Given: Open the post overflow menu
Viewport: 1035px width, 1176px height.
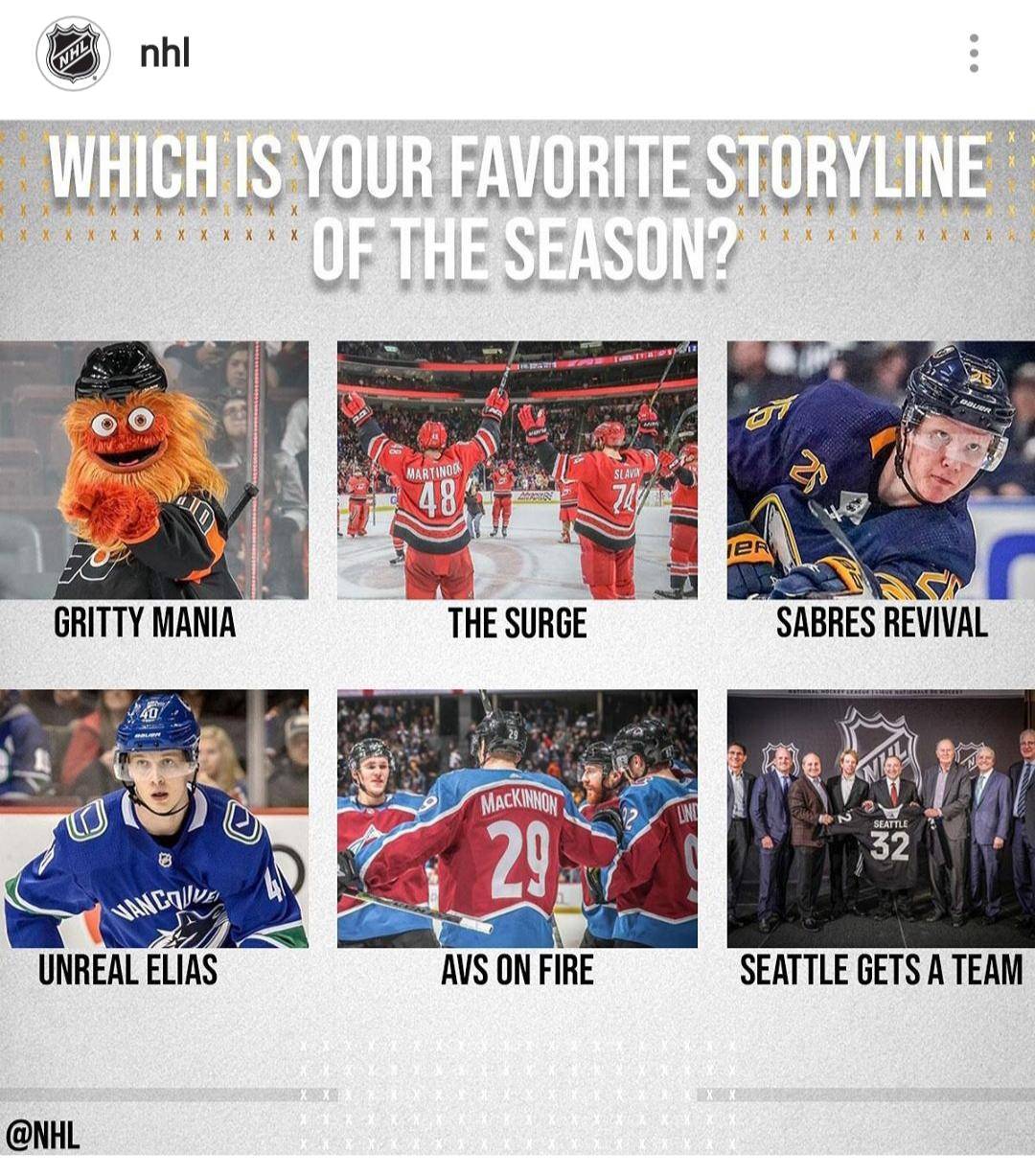Looking at the screenshot, I should pos(974,54).
